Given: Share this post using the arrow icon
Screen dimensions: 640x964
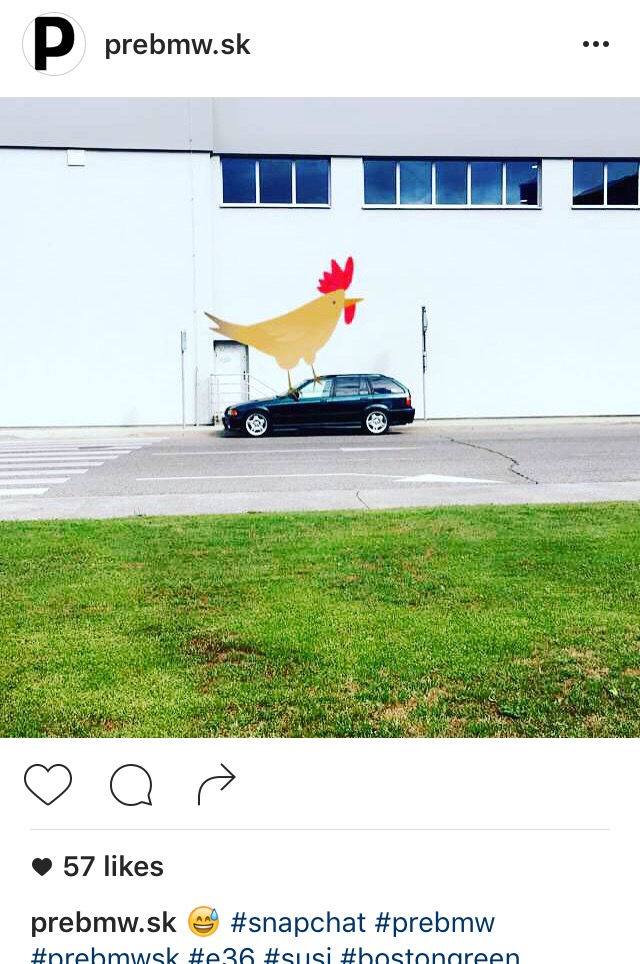Looking at the screenshot, I should (x=216, y=784).
